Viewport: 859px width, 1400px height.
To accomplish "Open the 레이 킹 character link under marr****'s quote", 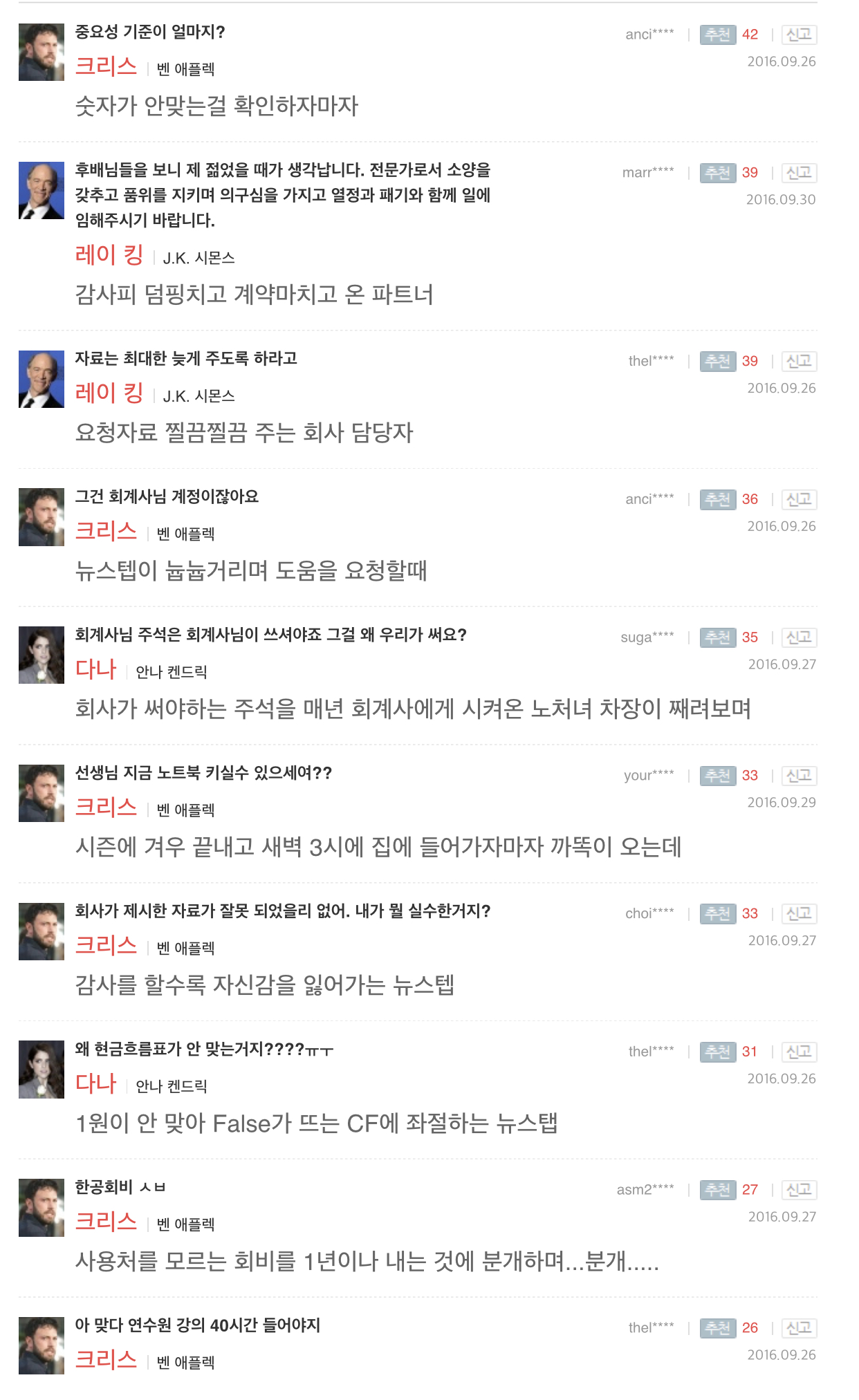I will [109, 255].
